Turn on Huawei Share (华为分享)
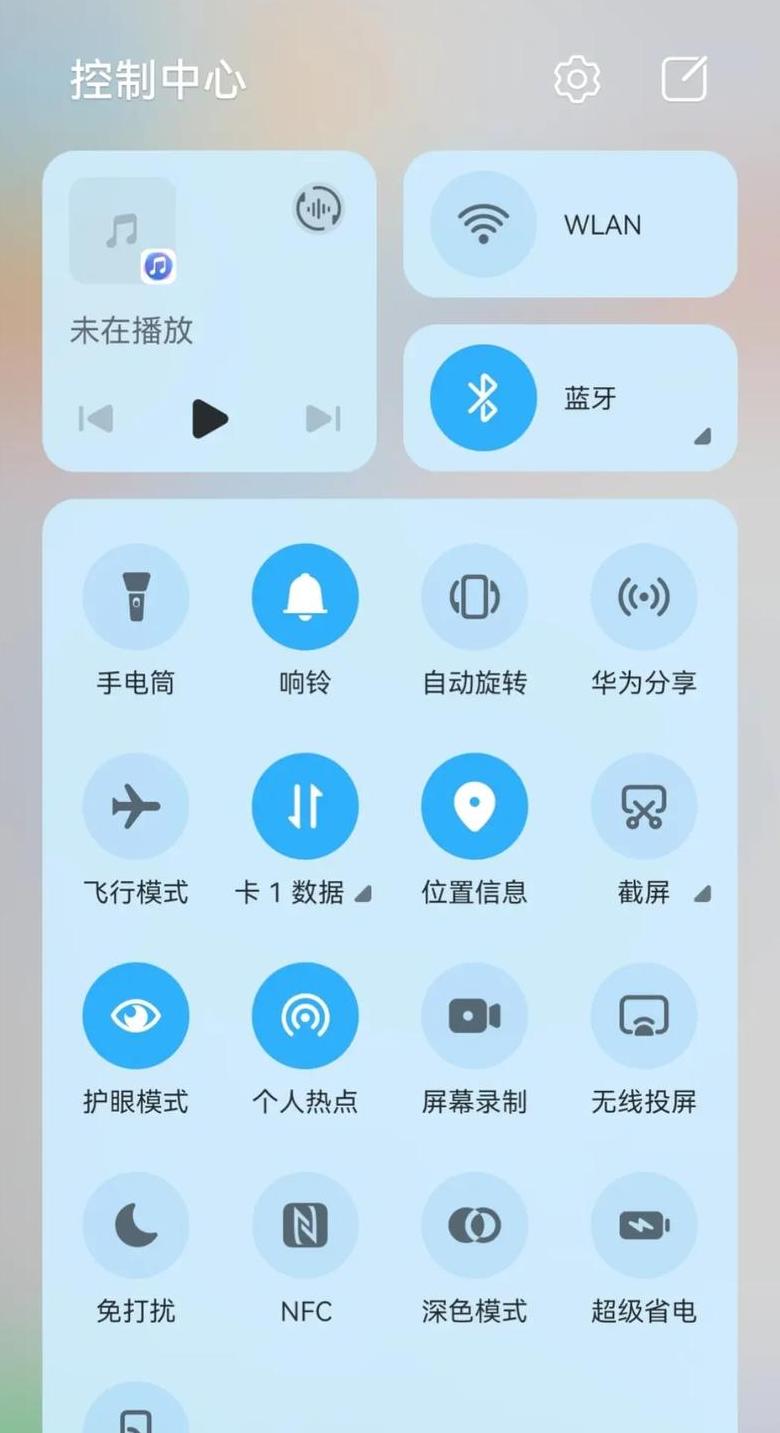 (x=643, y=597)
